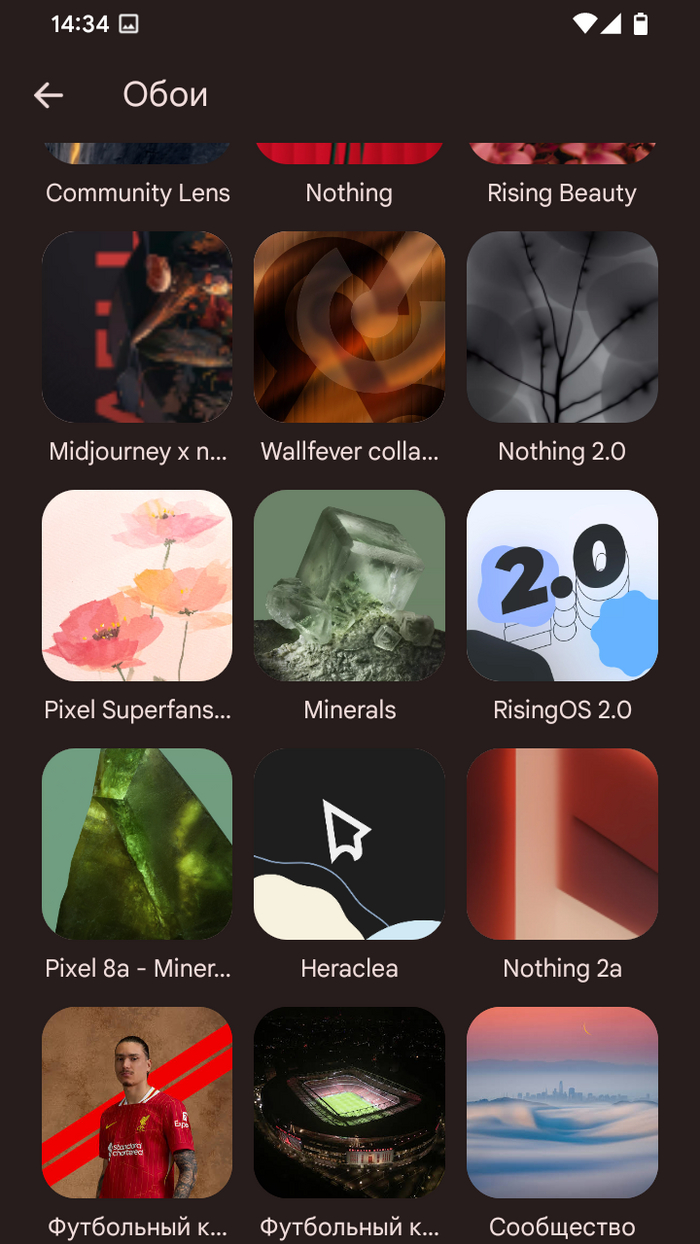Viewport: 700px width, 1244px height.
Task: Open the Pixel Superfans wallpapers
Action: pos(137,585)
